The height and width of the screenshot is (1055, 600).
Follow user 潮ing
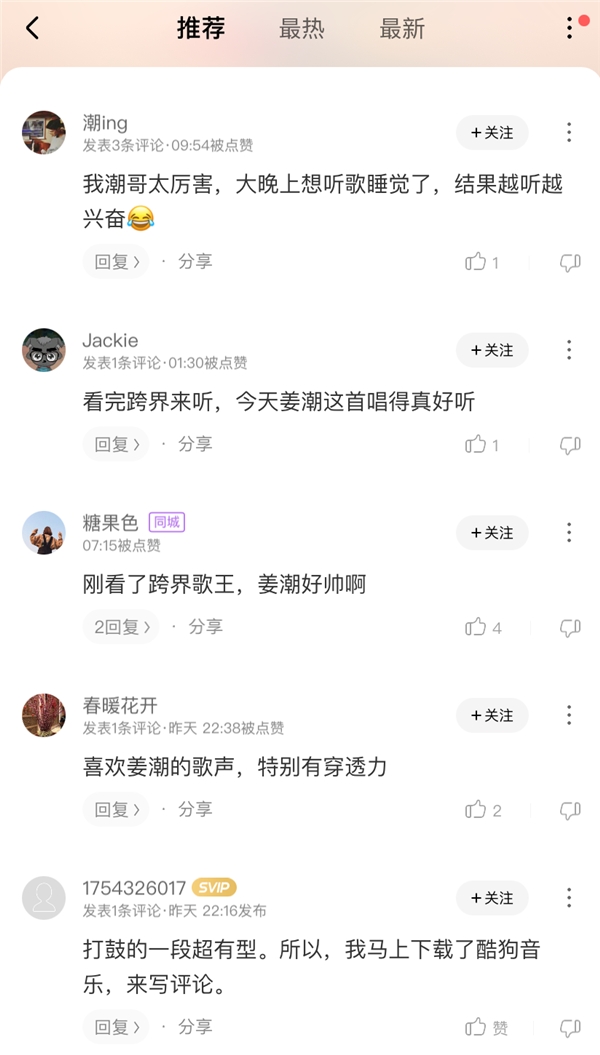pos(492,133)
